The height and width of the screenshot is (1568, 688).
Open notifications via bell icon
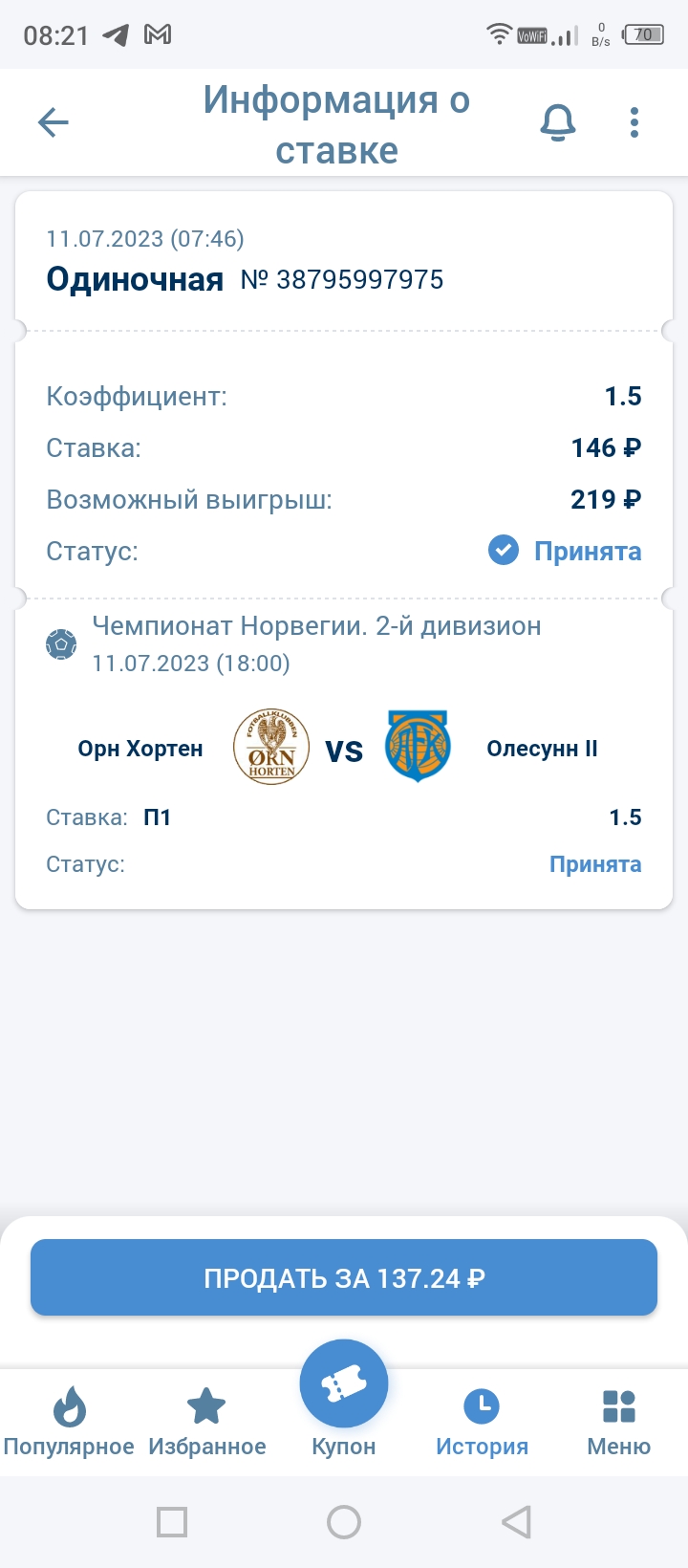[560, 122]
